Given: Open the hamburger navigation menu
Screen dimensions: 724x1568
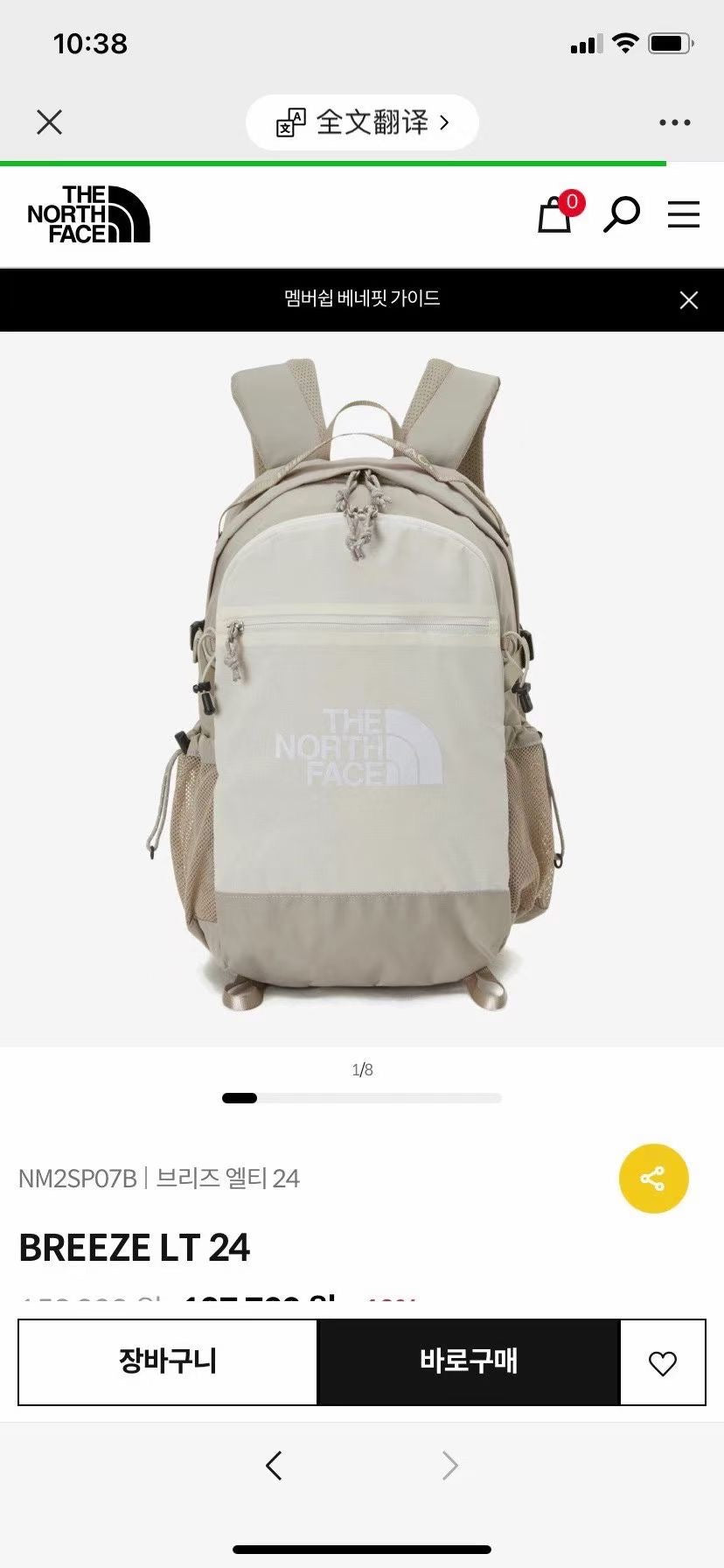Looking at the screenshot, I should (x=683, y=214).
